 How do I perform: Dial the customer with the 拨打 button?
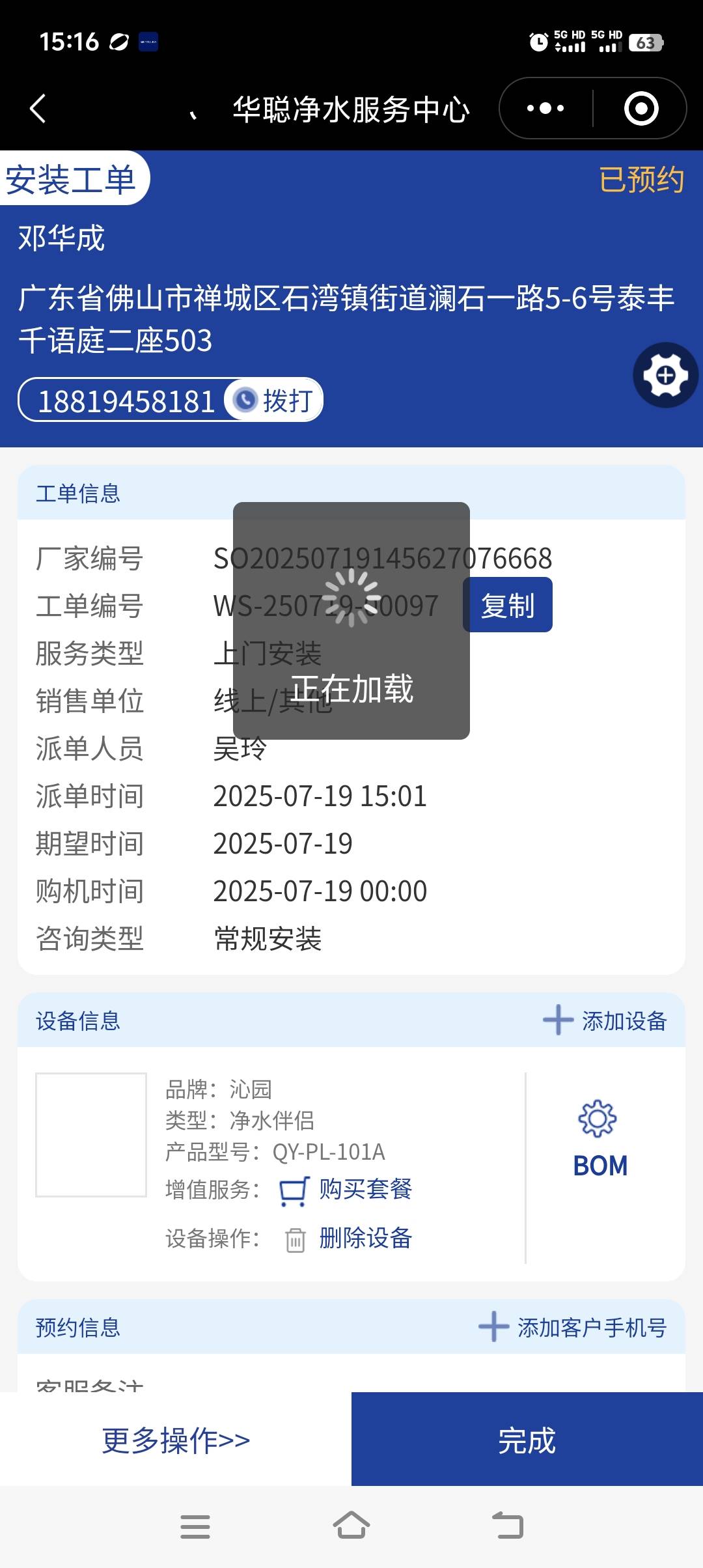click(274, 400)
